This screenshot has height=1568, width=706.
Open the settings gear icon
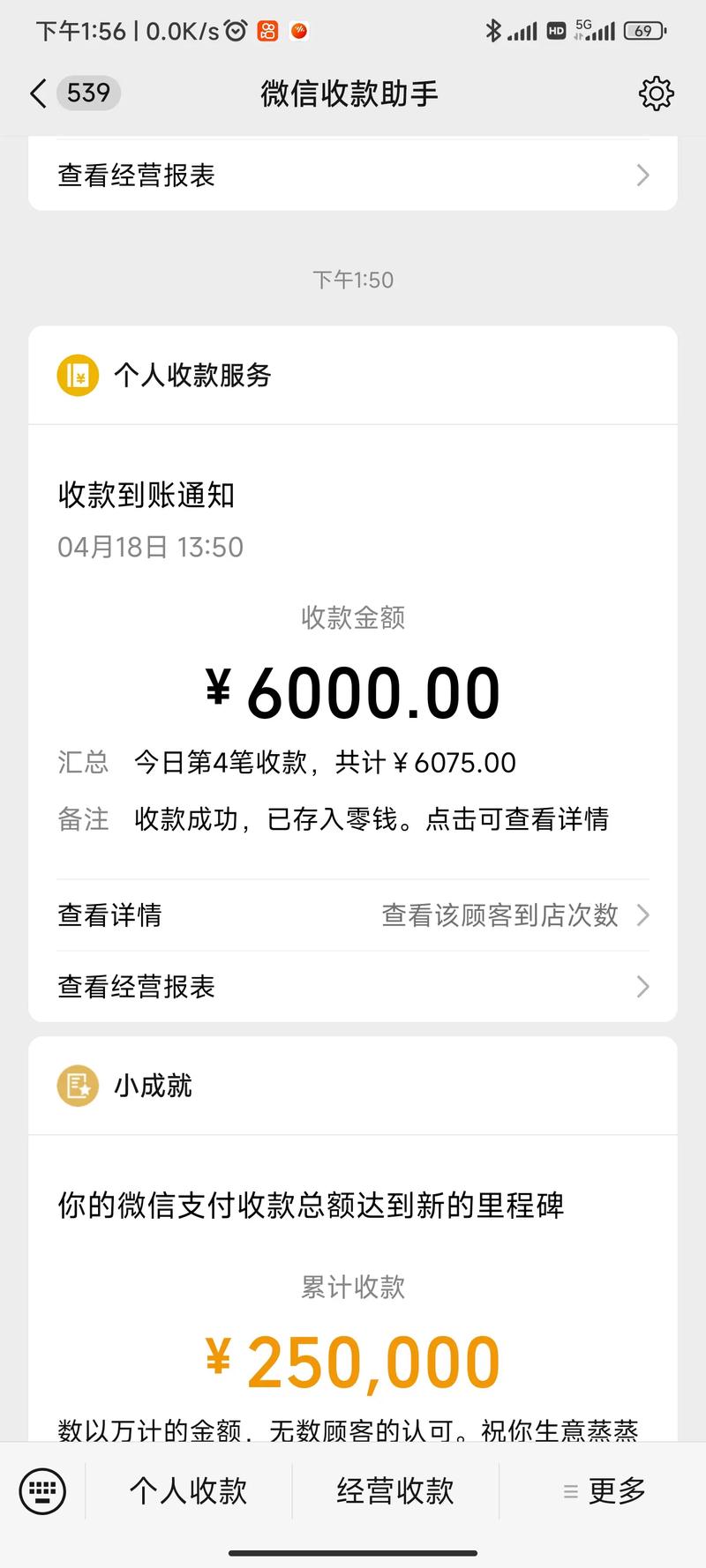[656, 93]
